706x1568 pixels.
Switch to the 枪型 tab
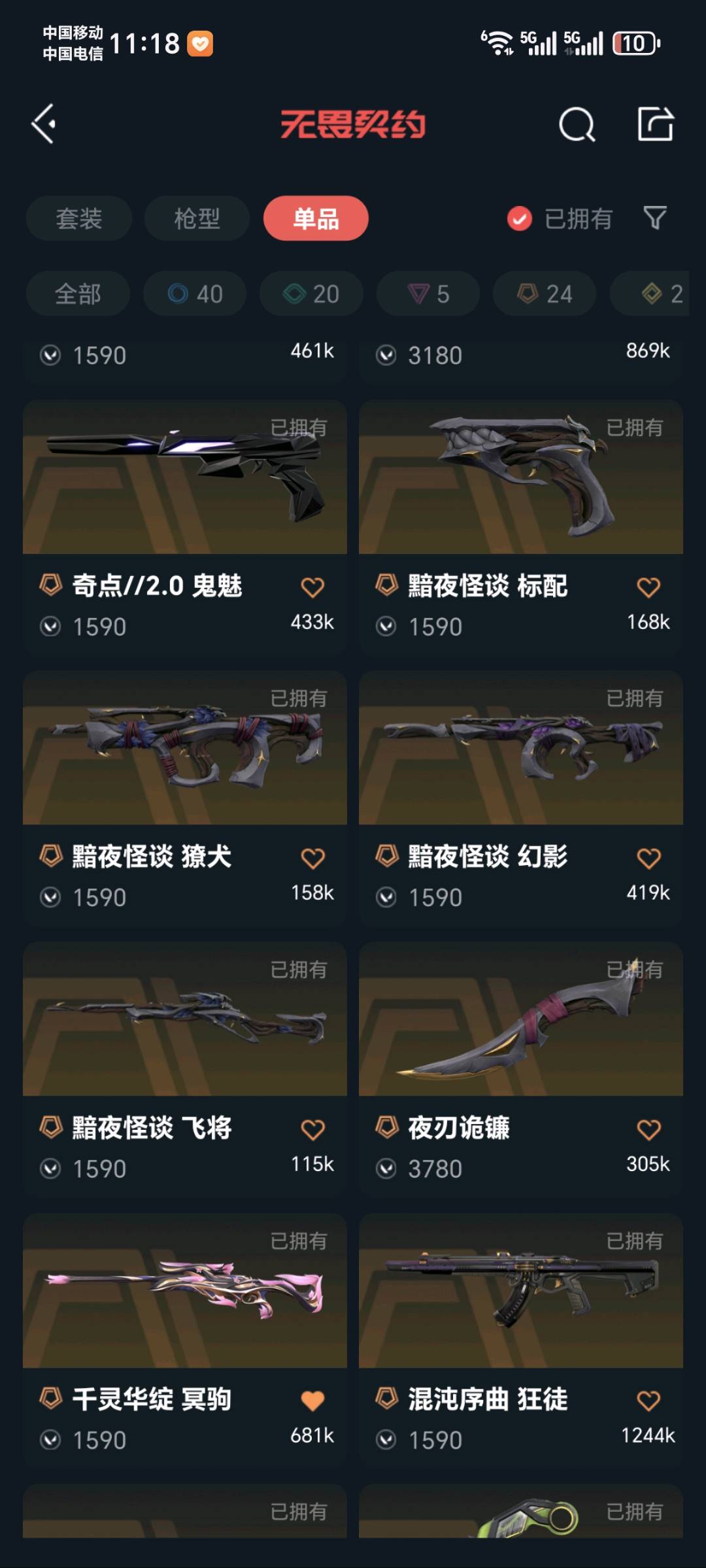tap(197, 218)
